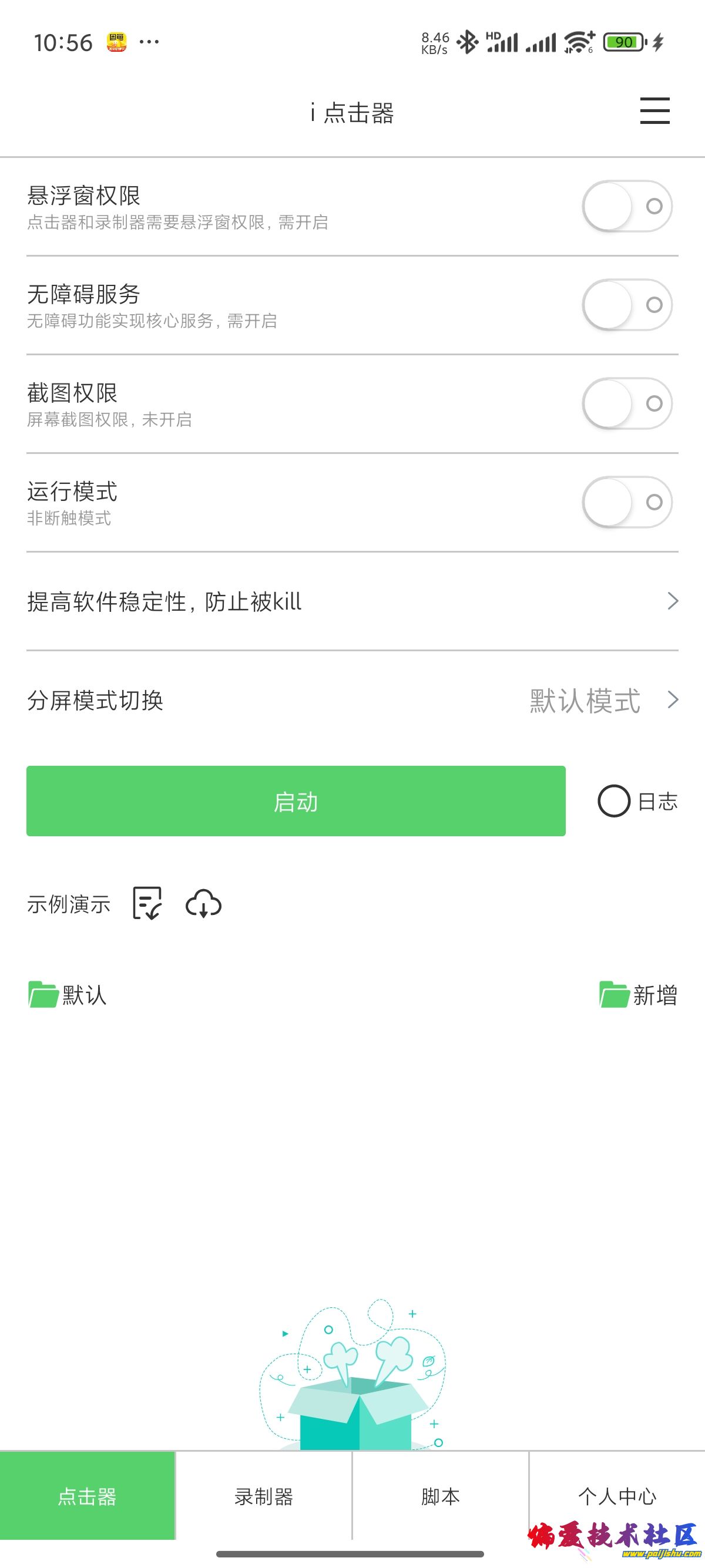The image size is (705, 1568).
Task: Open the hamburger menu
Action: (x=654, y=111)
